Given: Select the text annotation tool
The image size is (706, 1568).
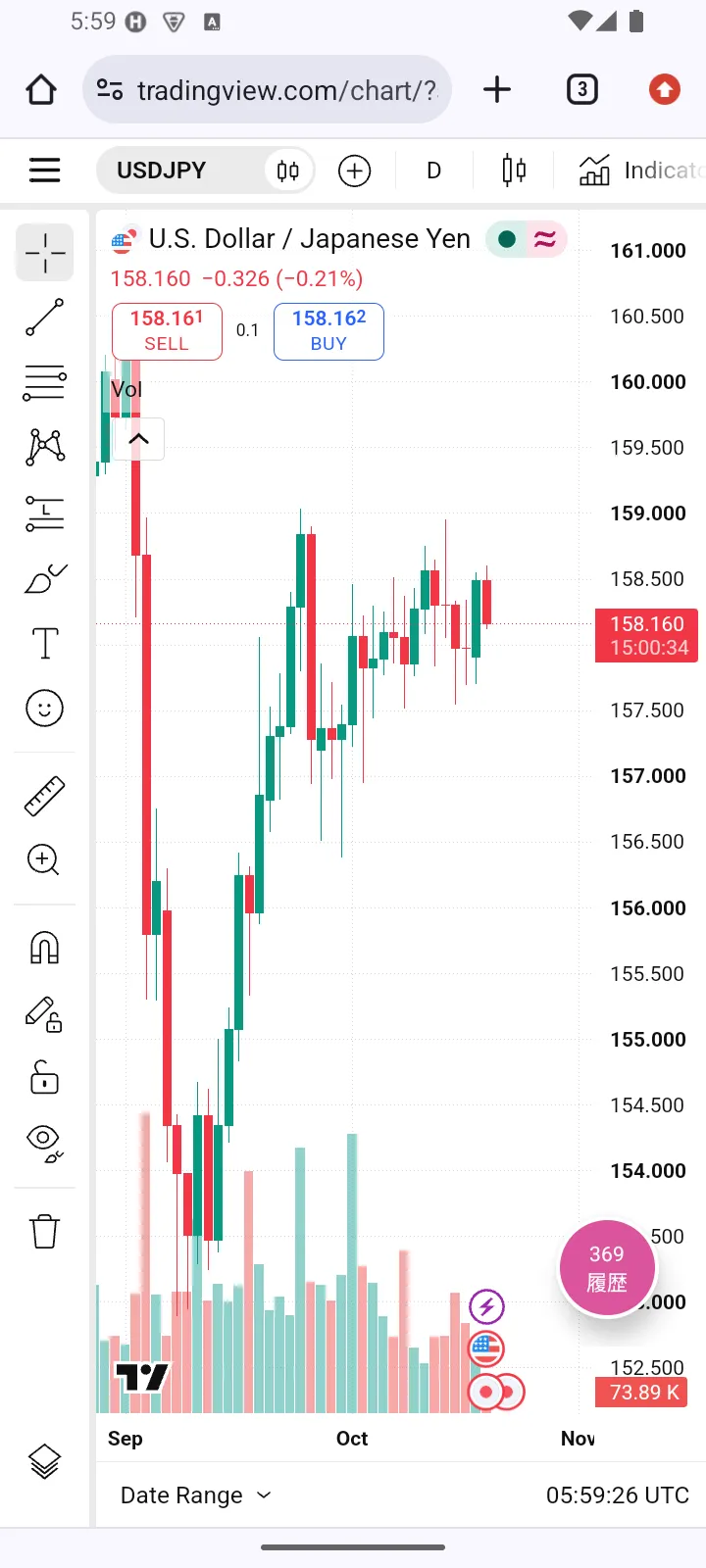Looking at the screenshot, I should 45,644.
